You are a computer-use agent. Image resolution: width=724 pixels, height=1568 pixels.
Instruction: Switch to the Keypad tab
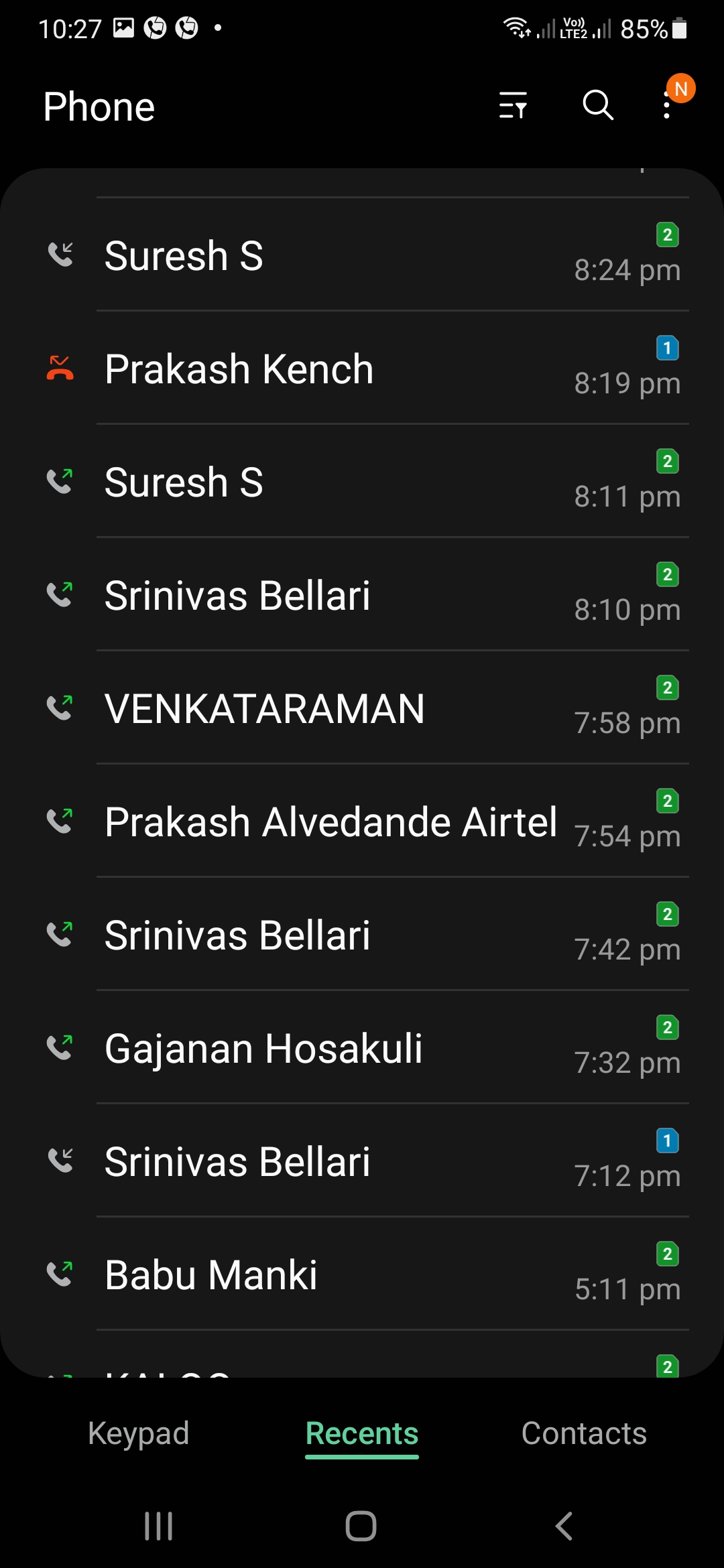(x=139, y=1434)
